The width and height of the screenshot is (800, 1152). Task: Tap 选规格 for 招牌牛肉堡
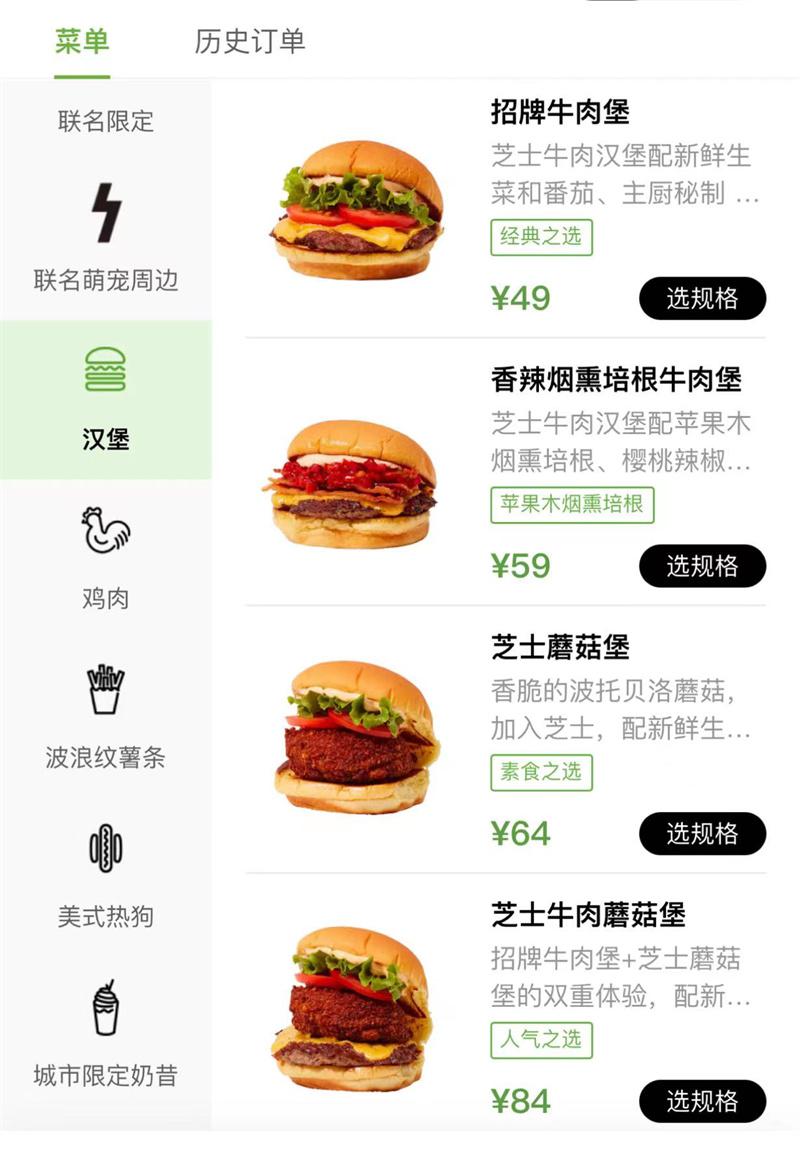[x=702, y=298]
